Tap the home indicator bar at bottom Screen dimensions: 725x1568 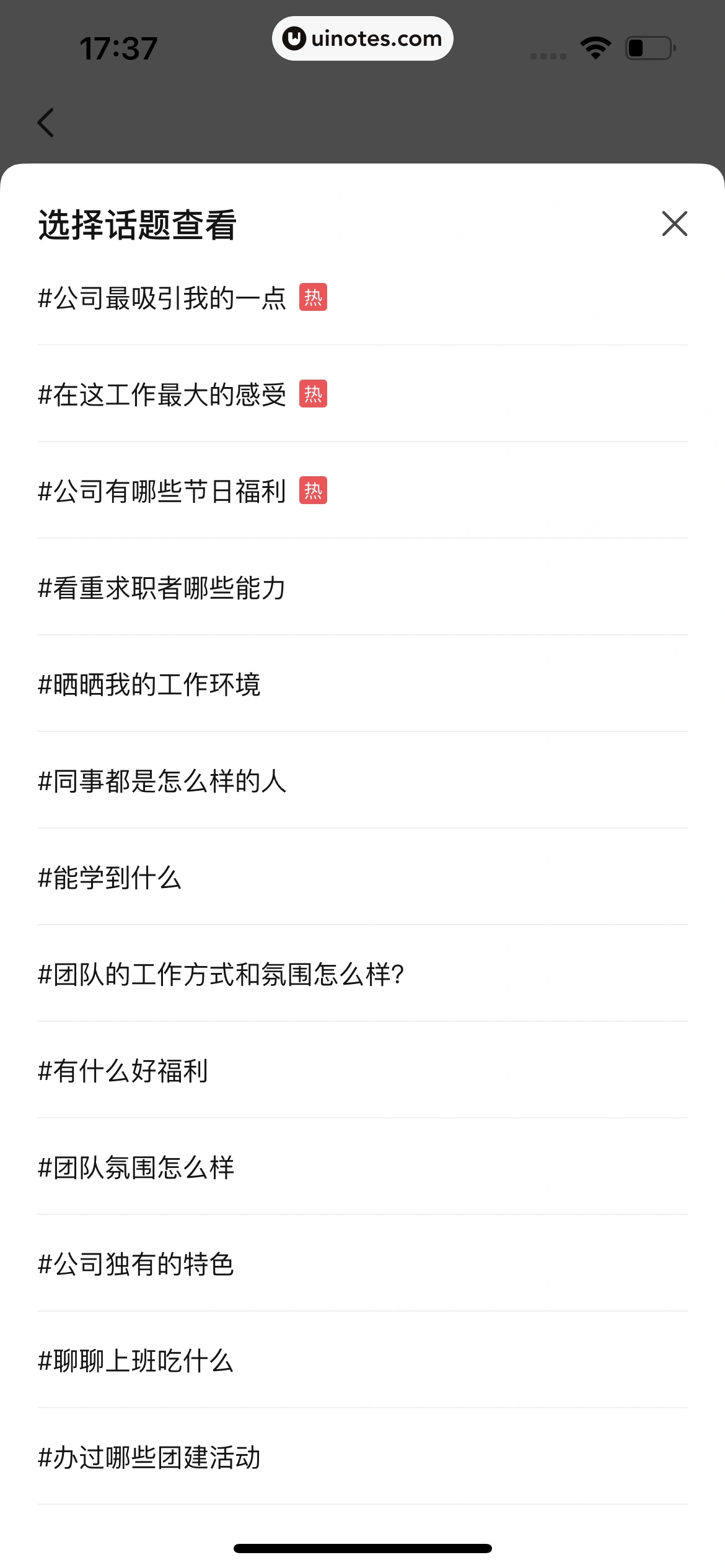[x=362, y=1539]
